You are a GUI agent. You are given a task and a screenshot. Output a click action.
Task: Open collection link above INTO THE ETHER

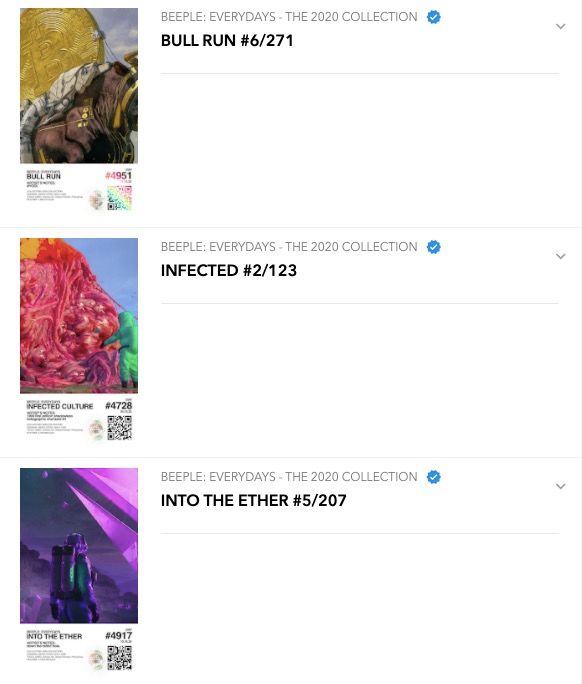[289, 477]
